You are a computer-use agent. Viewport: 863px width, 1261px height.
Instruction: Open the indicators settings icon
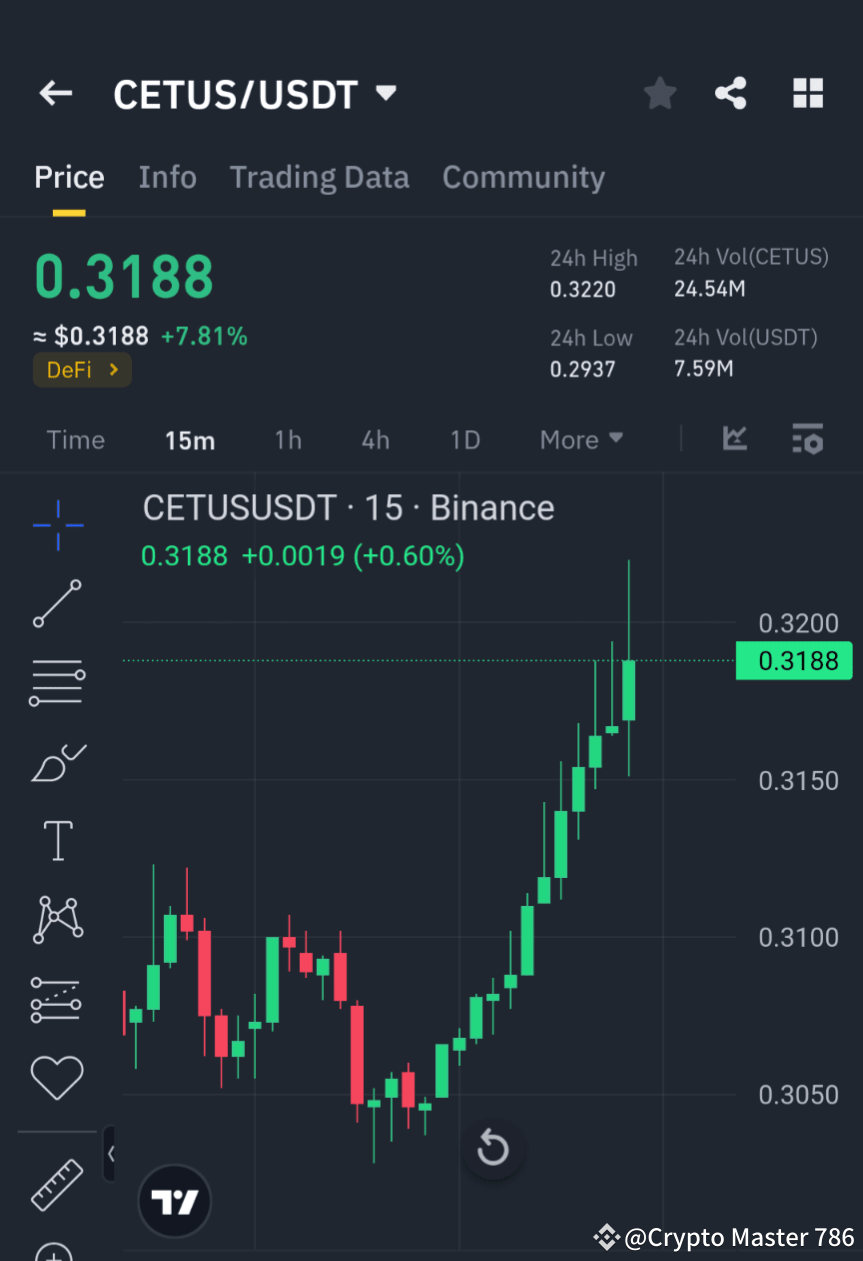[807, 439]
